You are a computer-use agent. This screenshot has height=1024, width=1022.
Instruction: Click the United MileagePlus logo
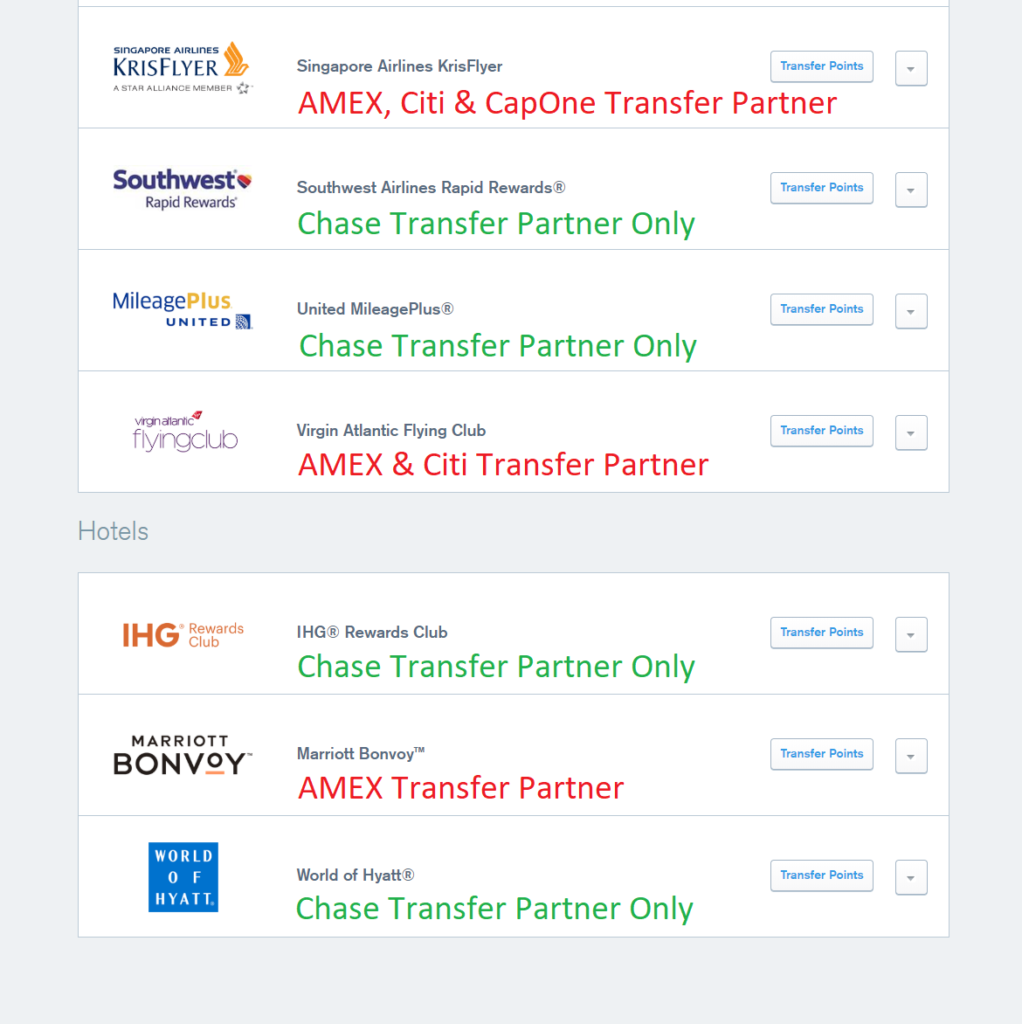(x=182, y=308)
